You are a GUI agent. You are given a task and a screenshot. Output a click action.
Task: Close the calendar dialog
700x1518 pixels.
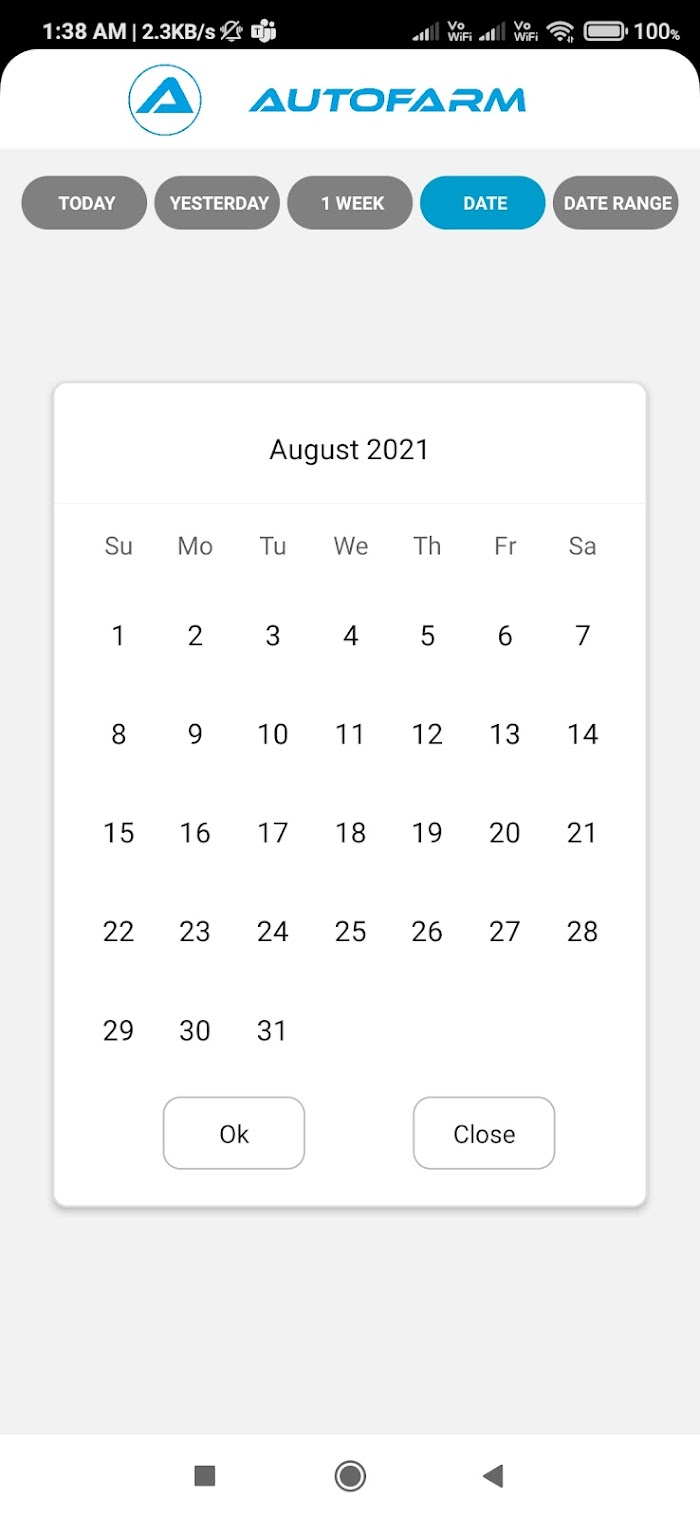484,1133
